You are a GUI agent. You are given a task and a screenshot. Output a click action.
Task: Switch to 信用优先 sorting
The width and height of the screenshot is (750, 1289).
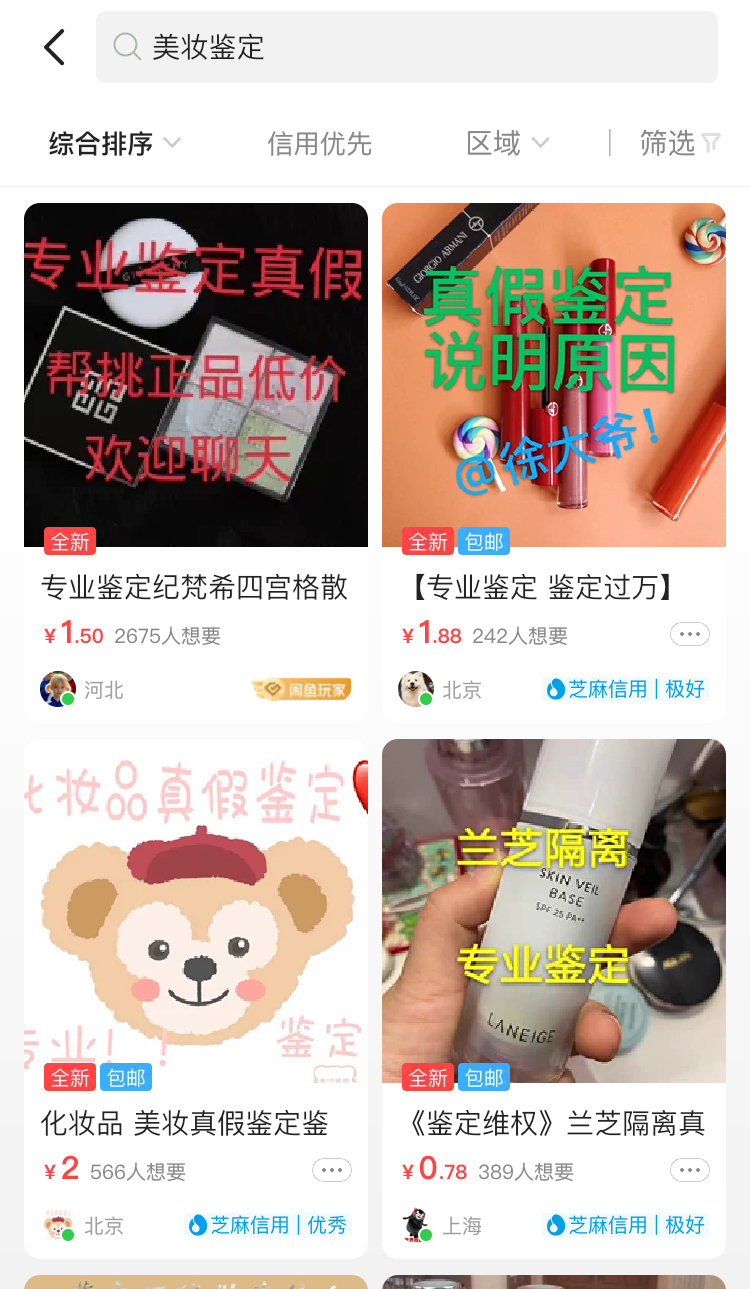point(319,144)
